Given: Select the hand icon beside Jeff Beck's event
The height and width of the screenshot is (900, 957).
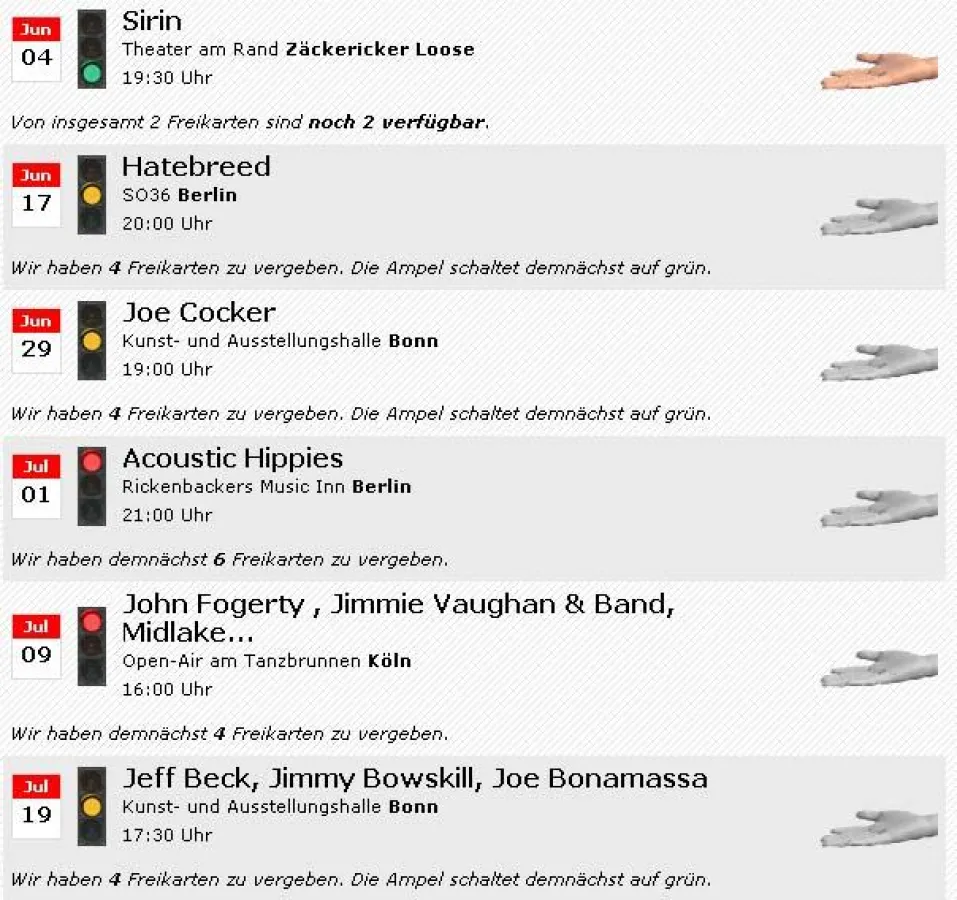Looking at the screenshot, I should pos(878,828).
